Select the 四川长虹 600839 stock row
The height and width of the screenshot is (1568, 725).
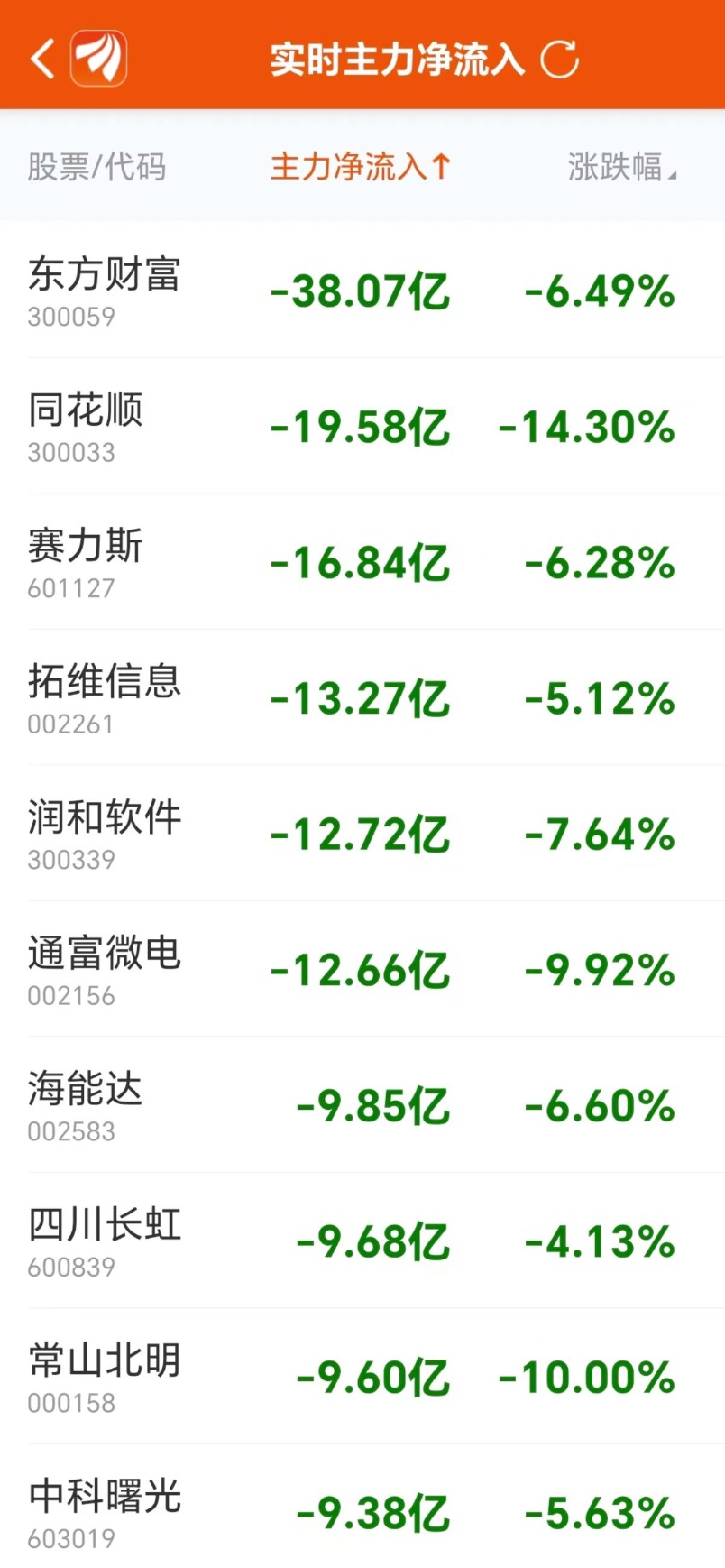pyautogui.click(x=362, y=1241)
